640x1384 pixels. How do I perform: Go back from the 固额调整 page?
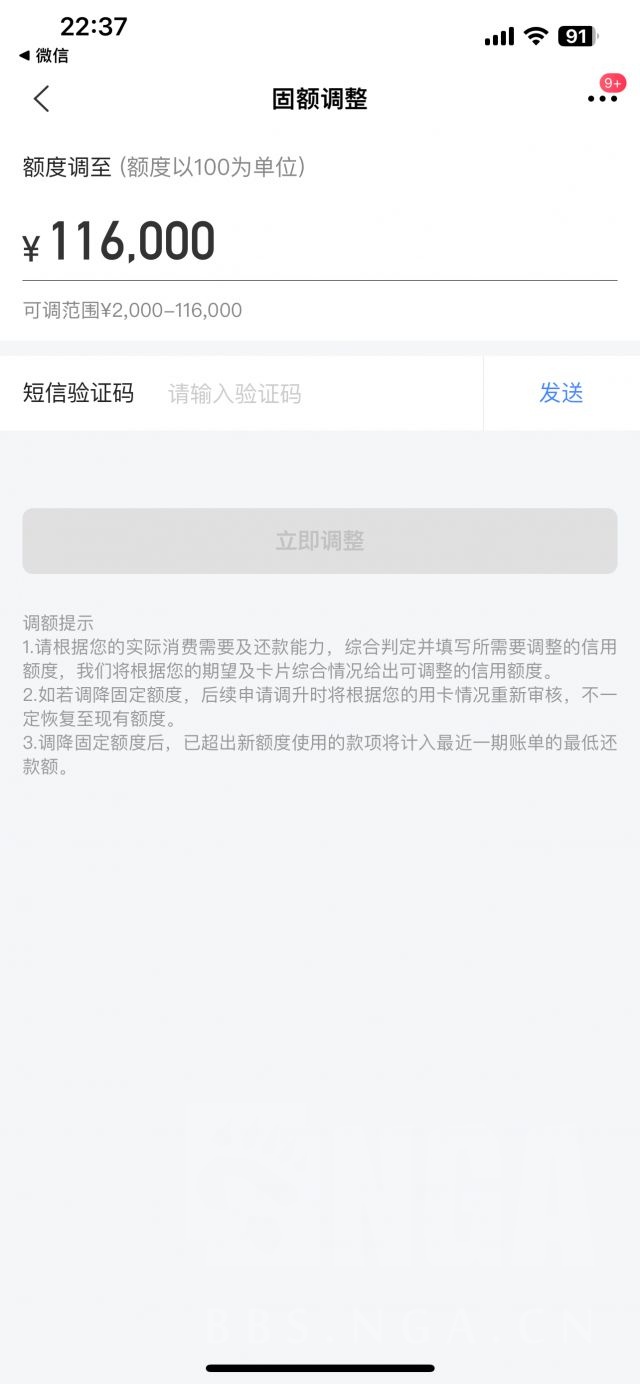click(x=41, y=99)
